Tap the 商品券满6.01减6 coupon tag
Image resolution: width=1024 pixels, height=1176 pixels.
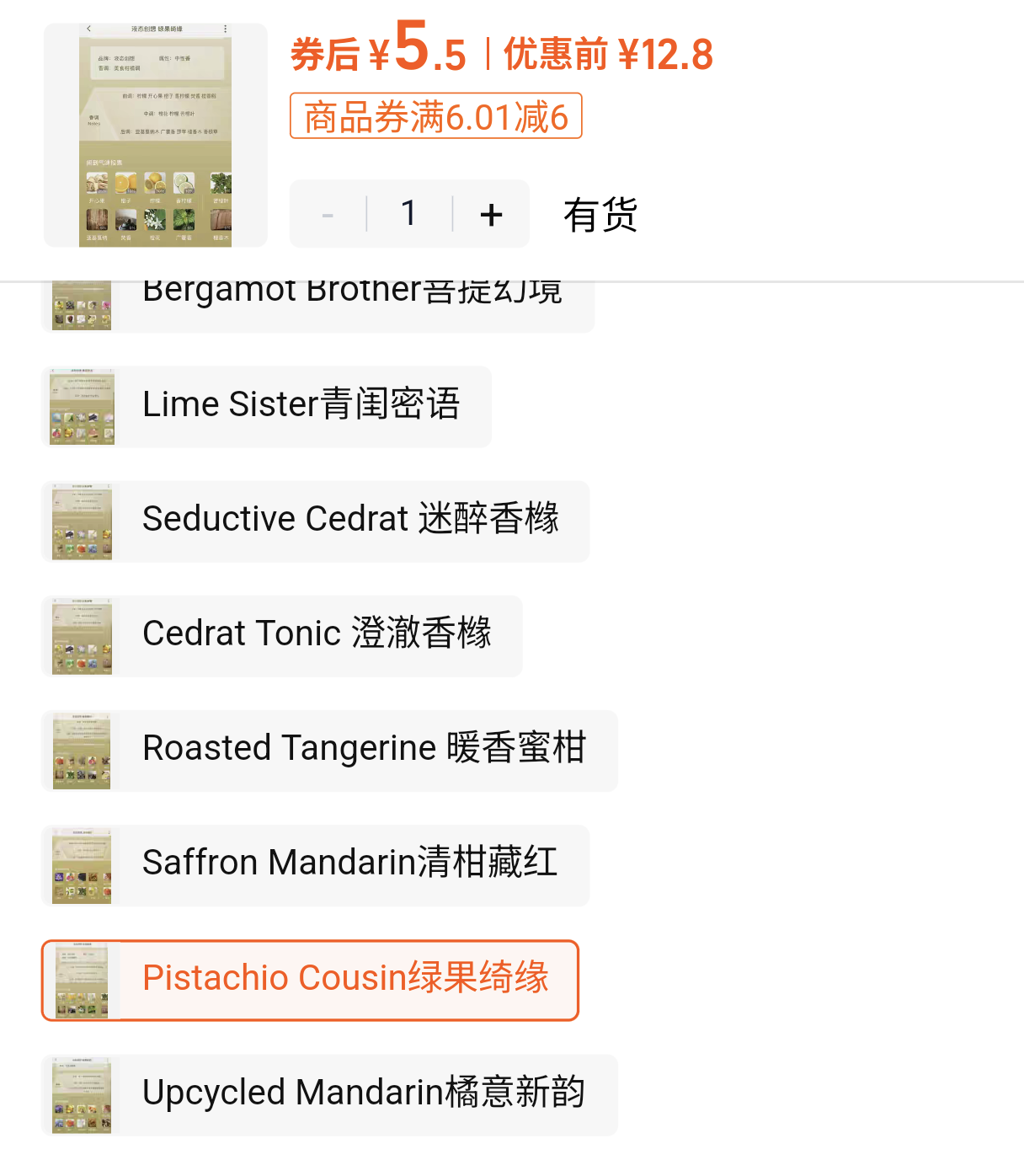point(436,116)
